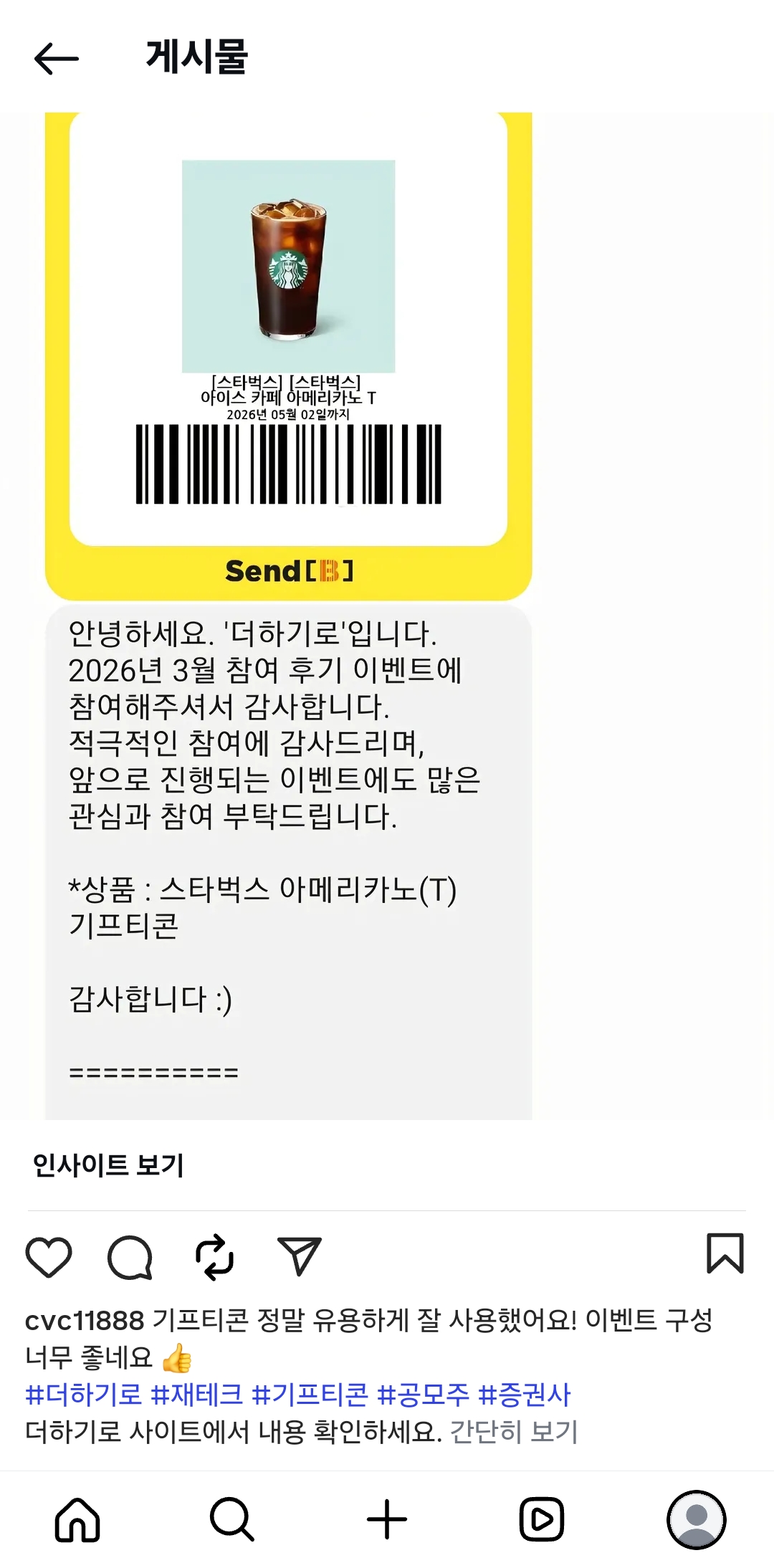Open the #더하기로 hashtag

point(83,1395)
